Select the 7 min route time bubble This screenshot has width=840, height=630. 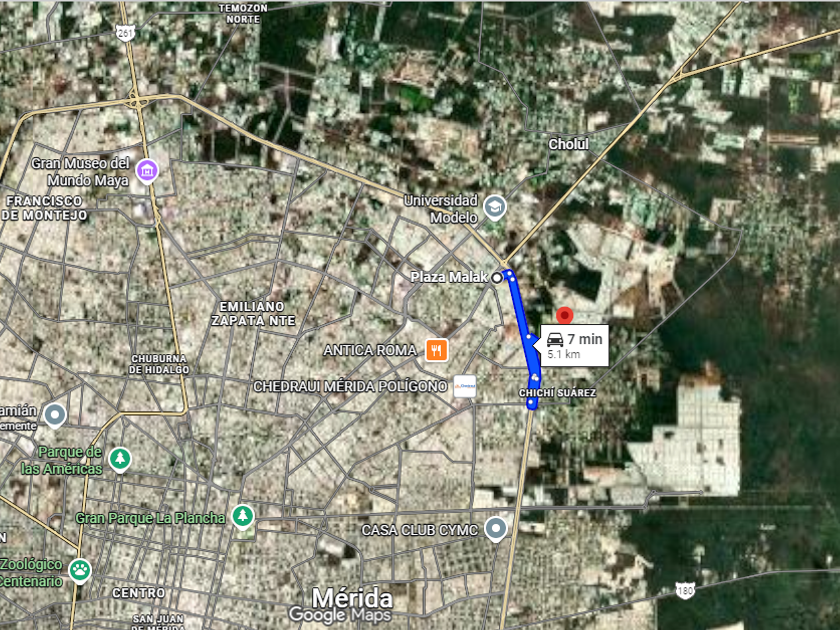(575, 345)
